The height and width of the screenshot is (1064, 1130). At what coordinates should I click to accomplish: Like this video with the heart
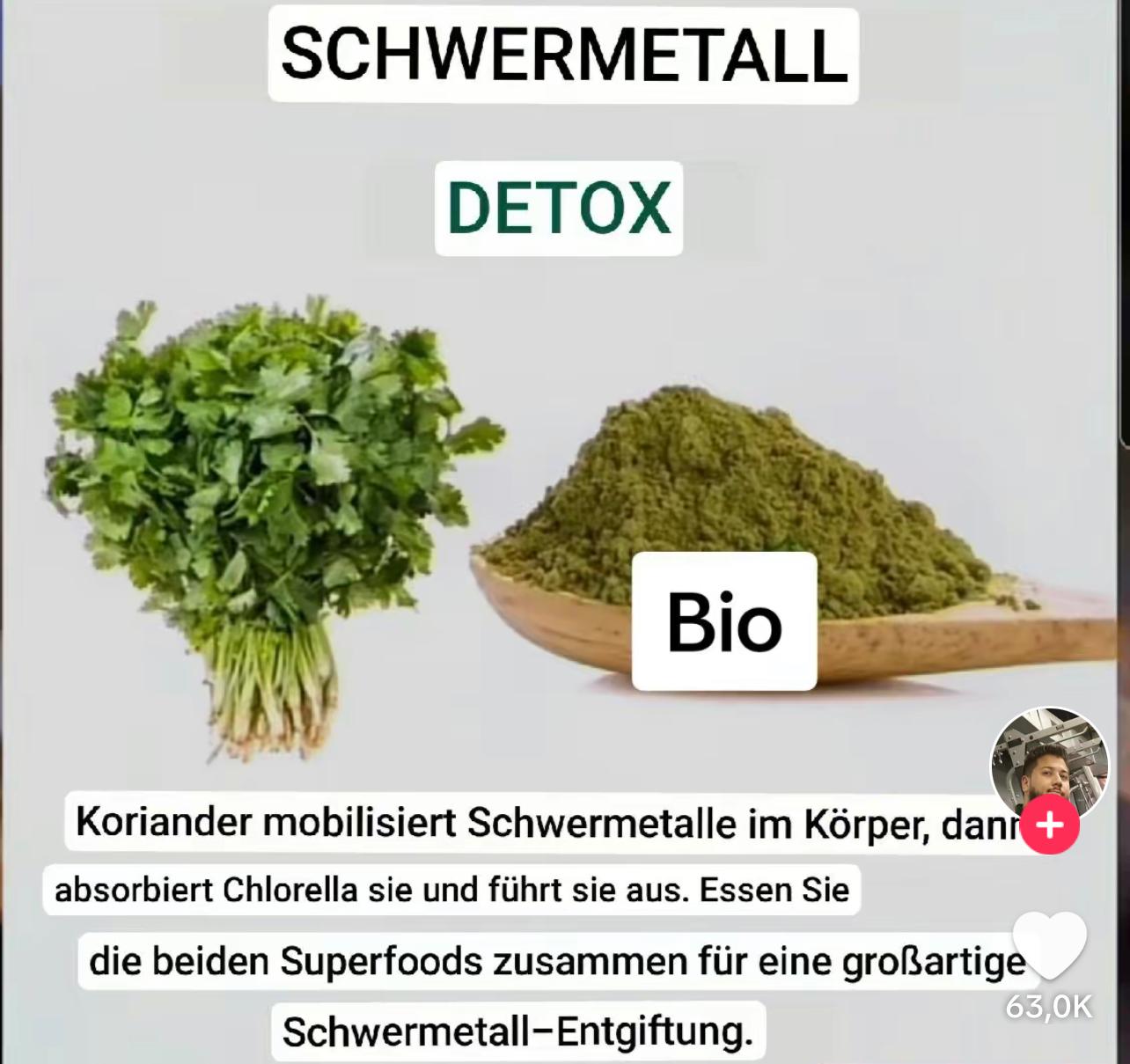point(1049,946)
